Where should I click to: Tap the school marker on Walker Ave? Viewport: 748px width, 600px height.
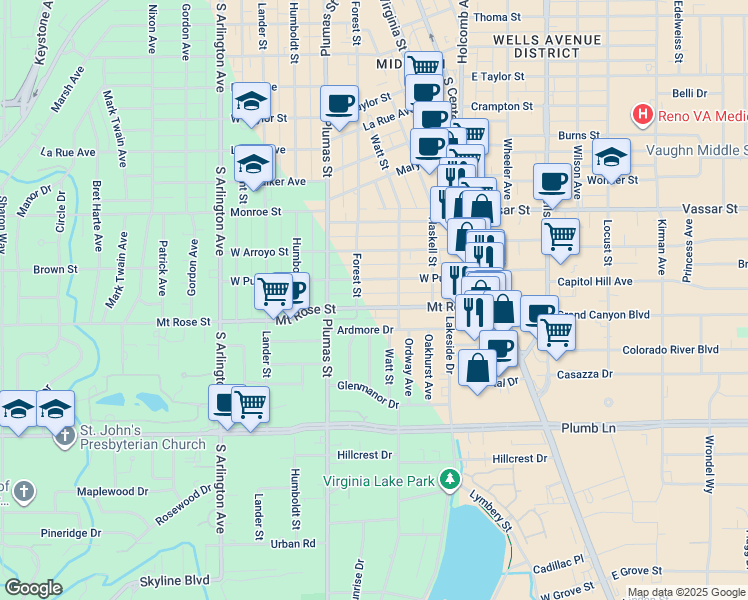coord(257,162)
